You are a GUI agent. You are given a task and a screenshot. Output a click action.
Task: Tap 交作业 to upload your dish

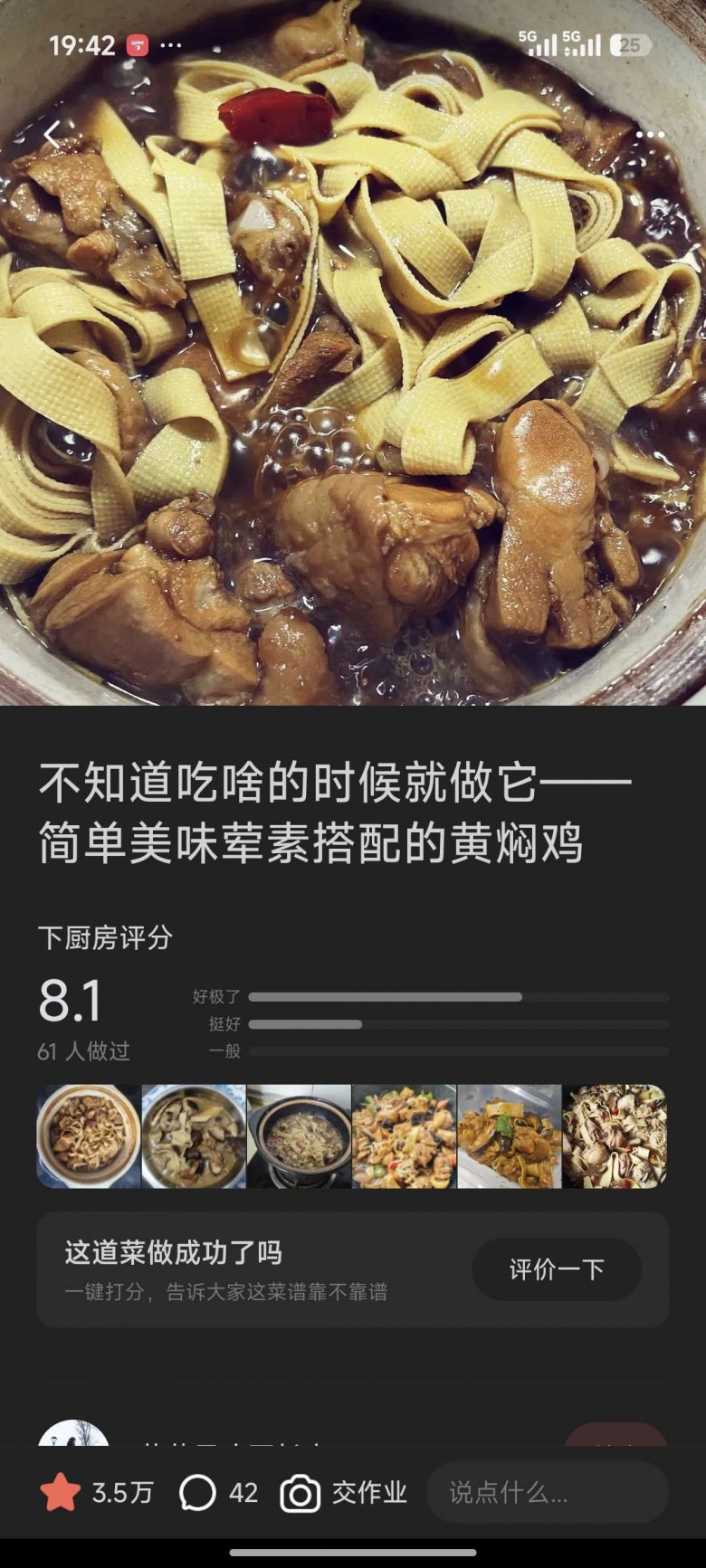click(344, 1492)
